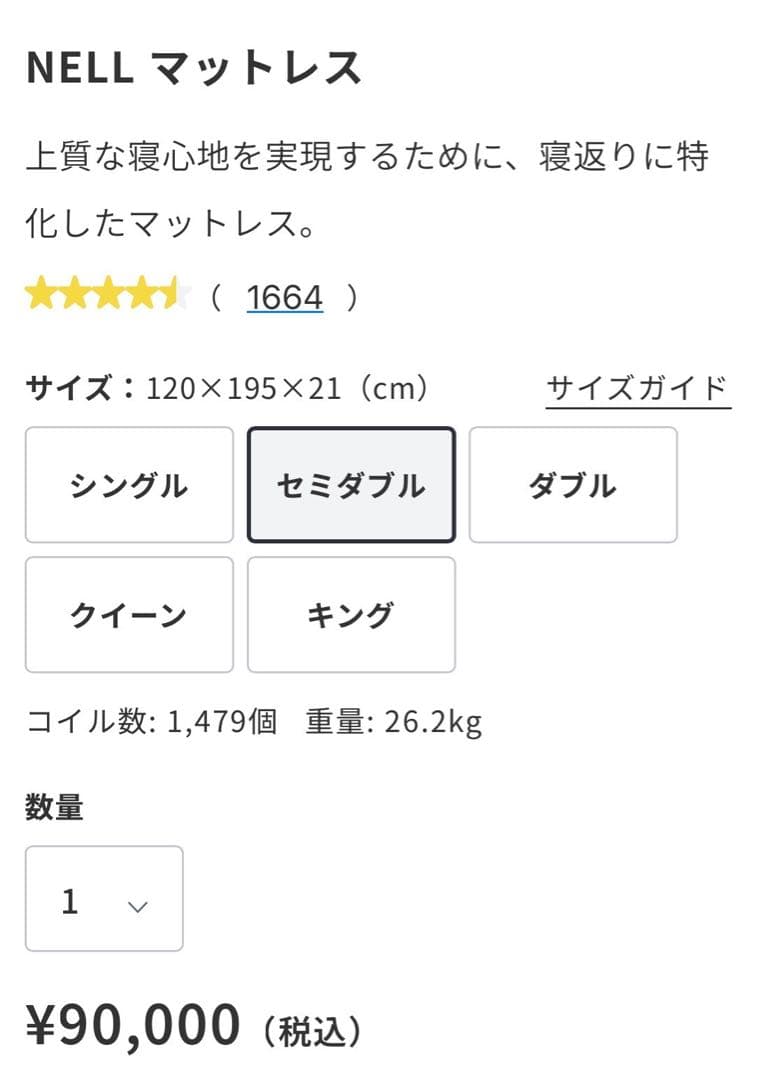Expand the 数量 quantity dropdown
772x1080 pixels.
pyautogui.click(x=104, y=899)
